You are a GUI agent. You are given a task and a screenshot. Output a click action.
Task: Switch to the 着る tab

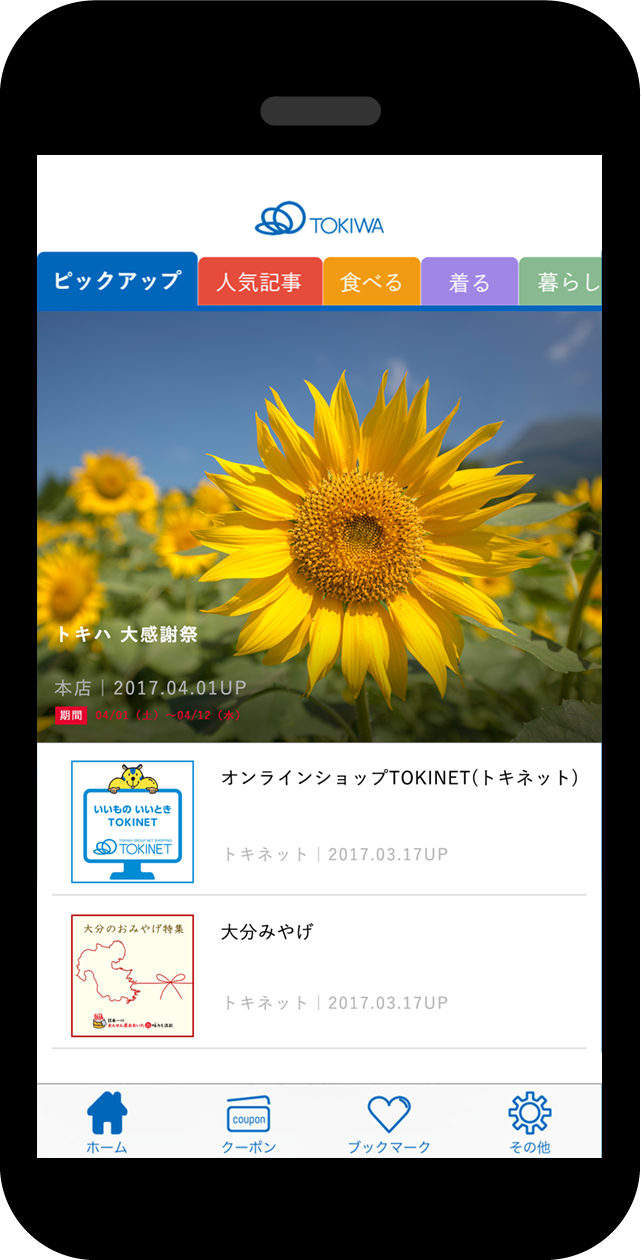point(469,283)
